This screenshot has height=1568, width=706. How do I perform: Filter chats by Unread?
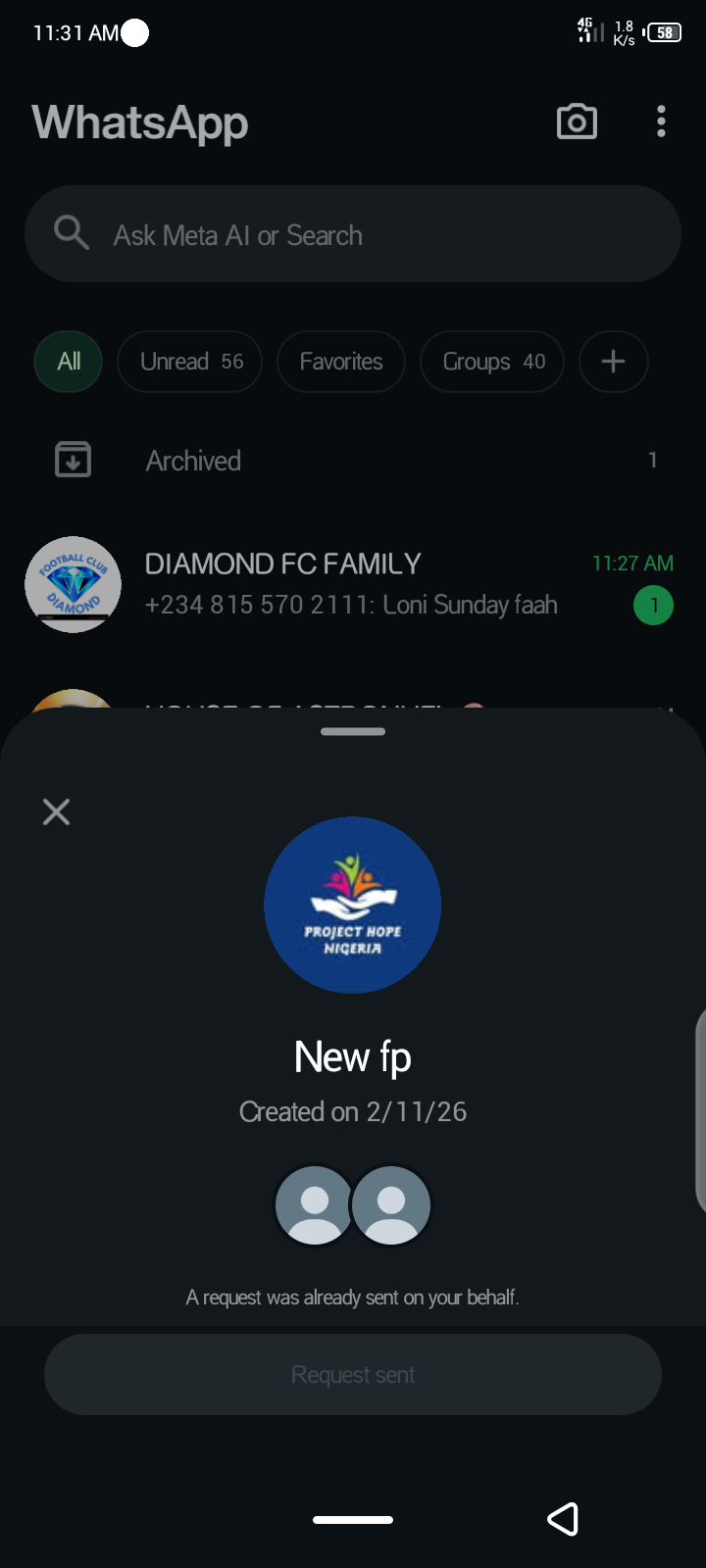pos(190,362)
